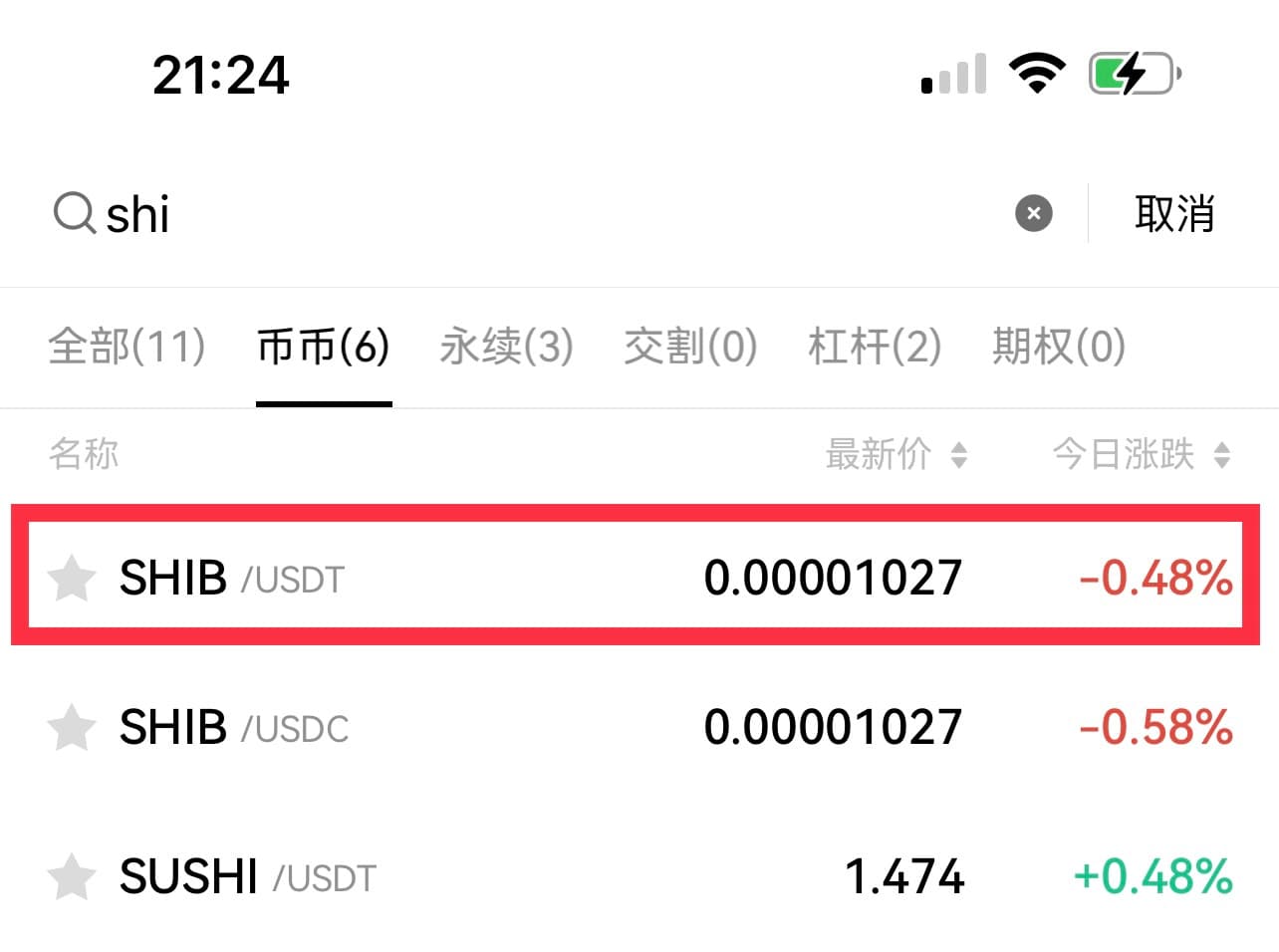Add SUSHI/USDT to favorites via star
1279x952 pixels.
pyautogui.click(x=72, y=877)
